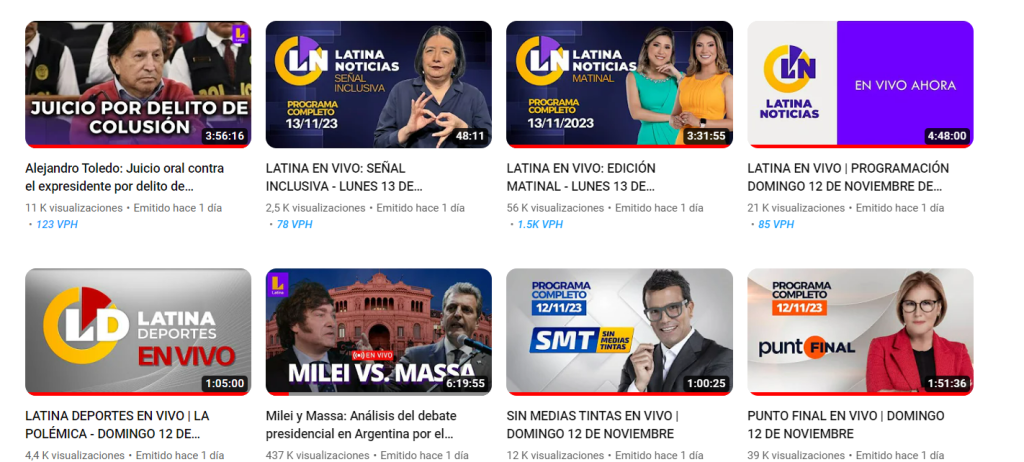The width and height of the screenshot is (1024, 462).
Task: Open Latina en vivo Edición Matinal video
Action: tap(619, 84)
